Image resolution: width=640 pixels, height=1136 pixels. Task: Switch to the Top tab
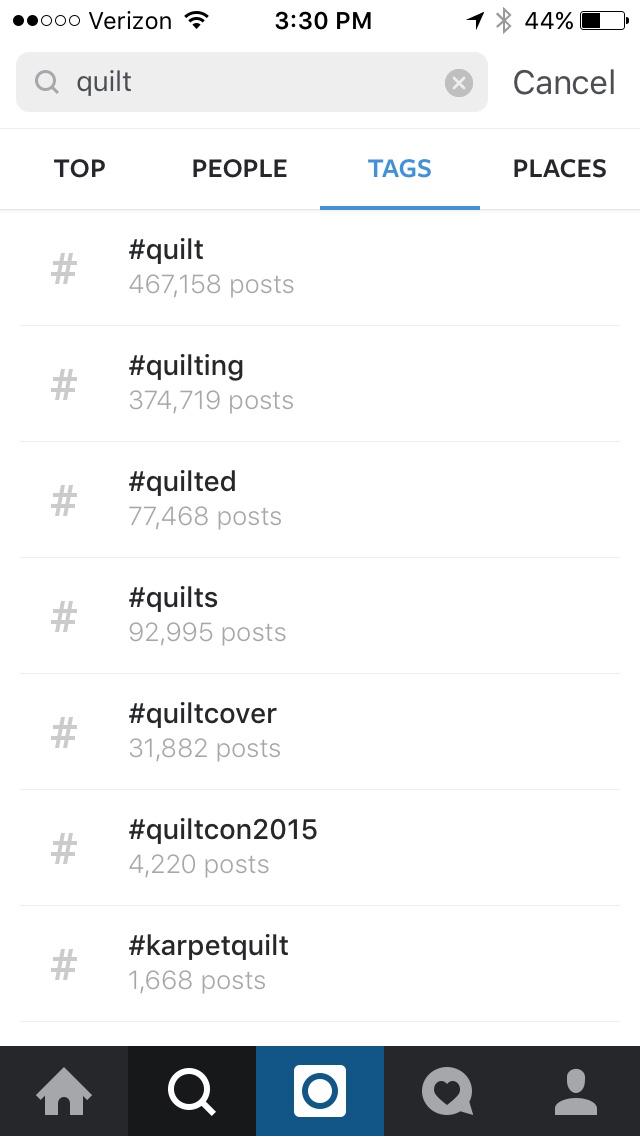pos(80,169)
